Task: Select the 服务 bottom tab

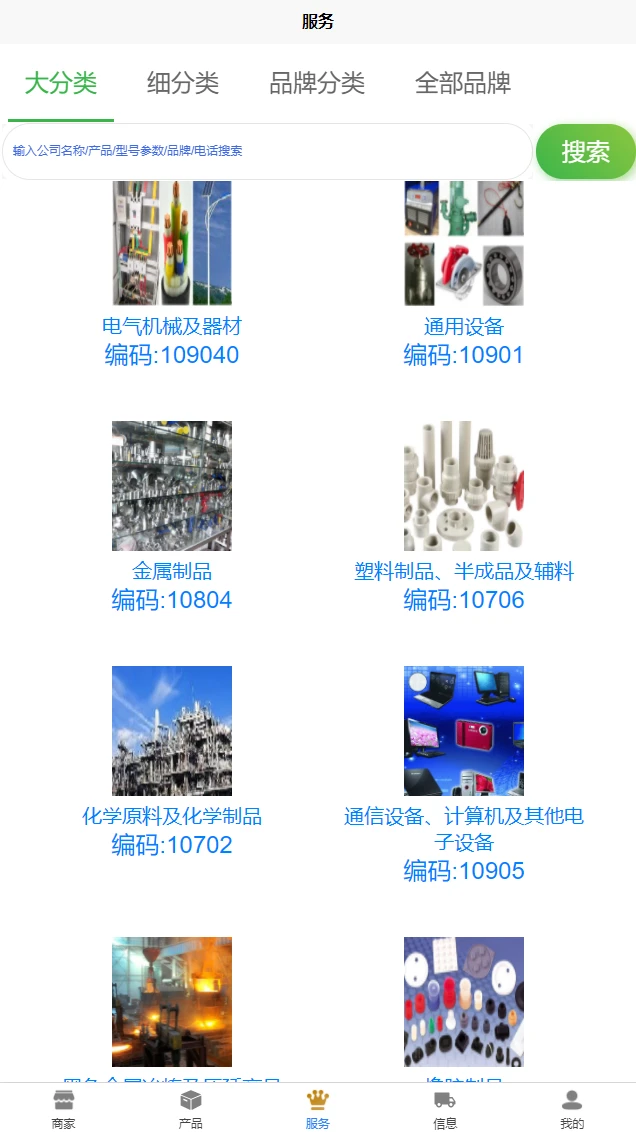Action: 318,1109
